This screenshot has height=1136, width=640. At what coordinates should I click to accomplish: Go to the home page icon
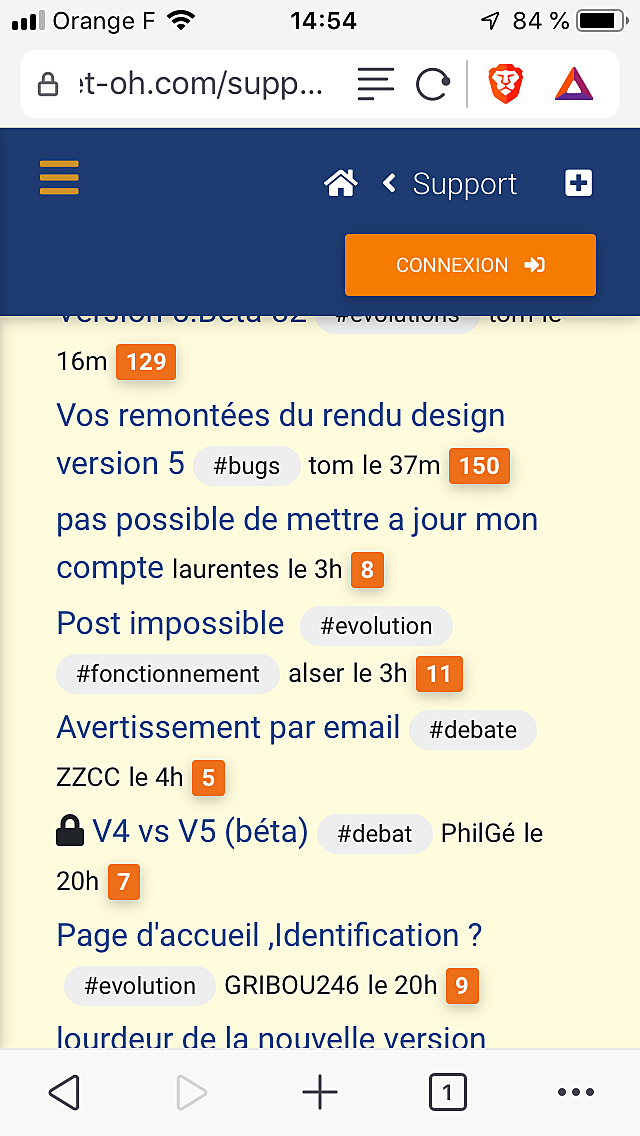tap(341, 183)
